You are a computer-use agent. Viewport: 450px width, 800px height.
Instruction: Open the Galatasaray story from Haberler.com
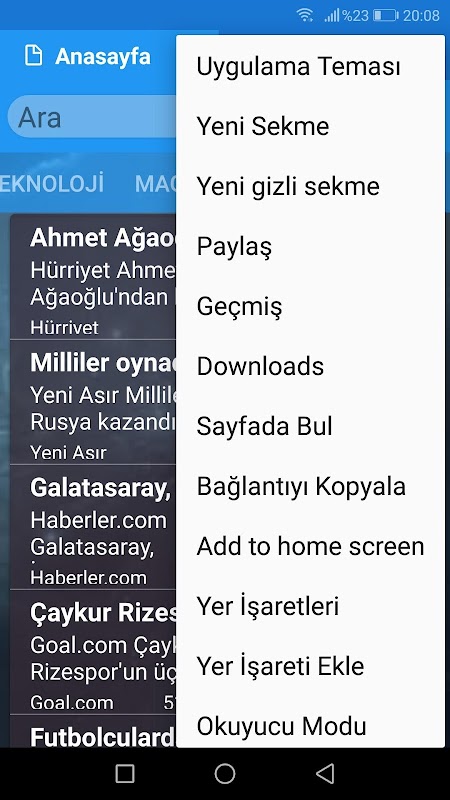(93, 527)
